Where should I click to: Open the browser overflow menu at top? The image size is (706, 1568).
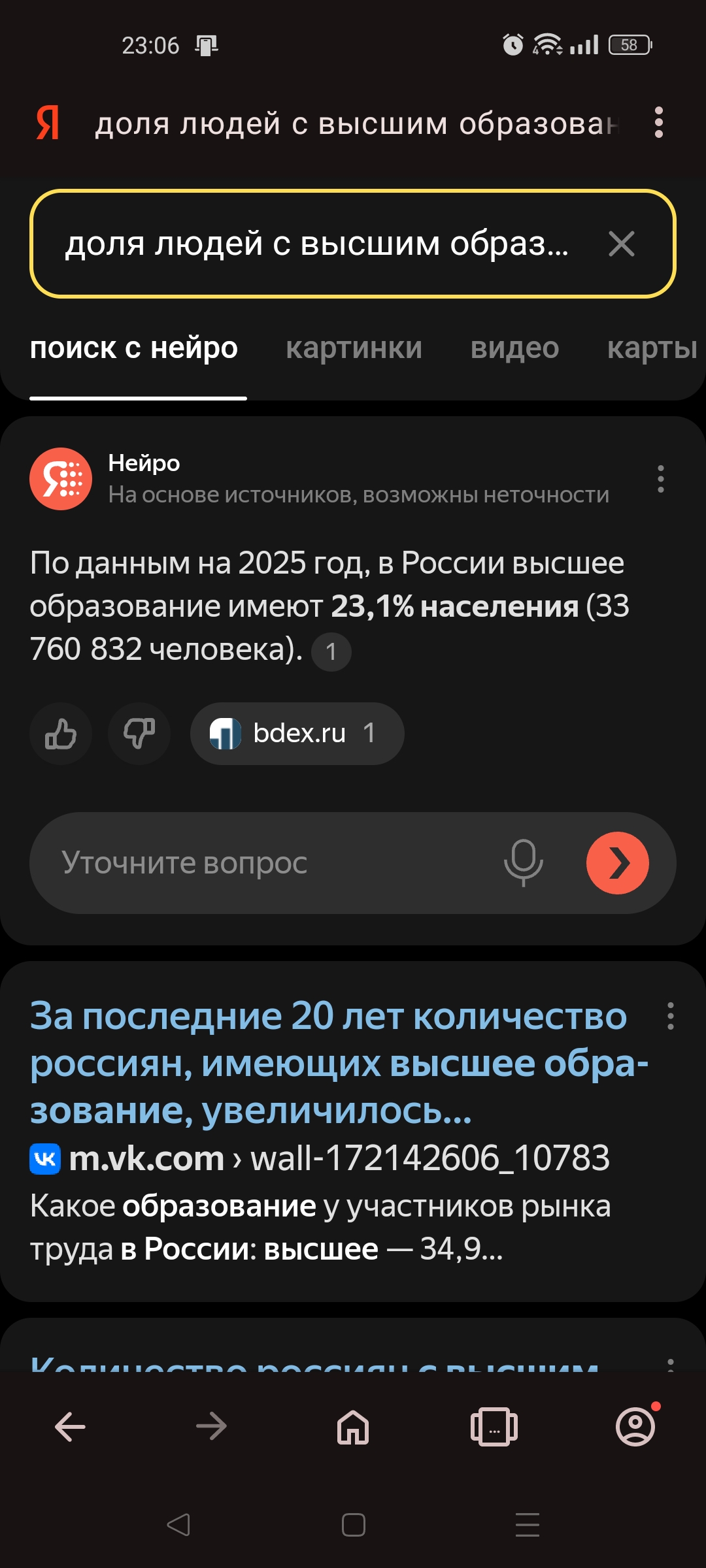(x=658, y=123)
